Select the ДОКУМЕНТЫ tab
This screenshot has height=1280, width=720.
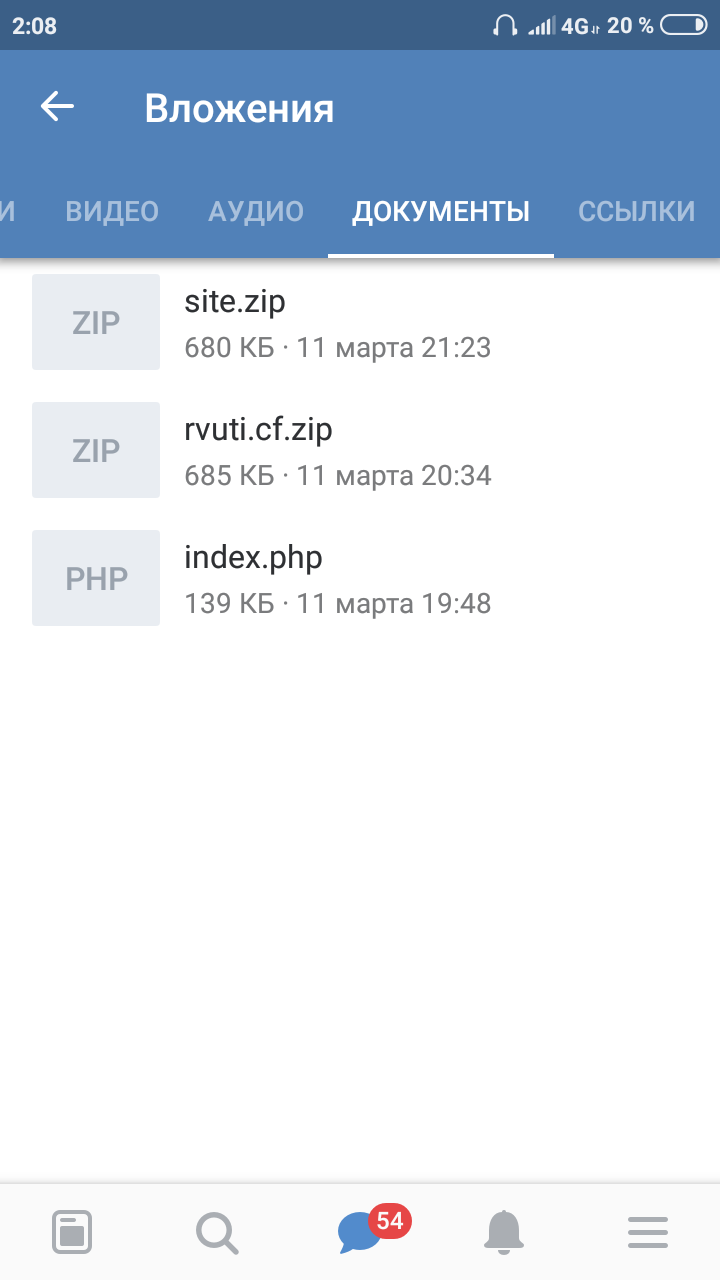tap(441, 211)
